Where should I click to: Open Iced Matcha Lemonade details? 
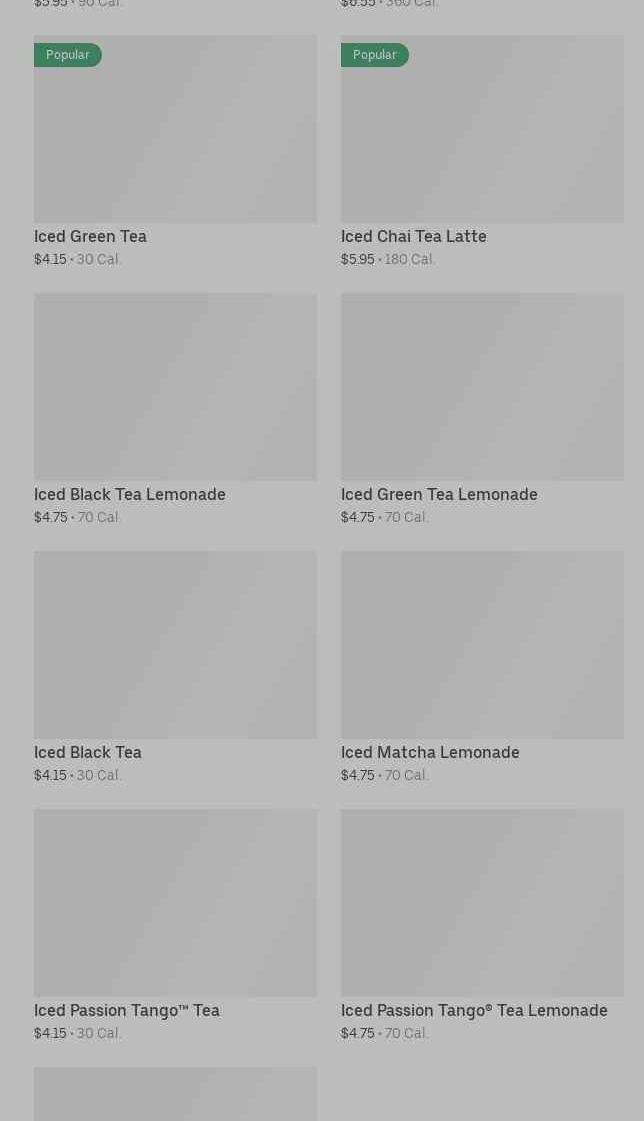pos(482,668)
